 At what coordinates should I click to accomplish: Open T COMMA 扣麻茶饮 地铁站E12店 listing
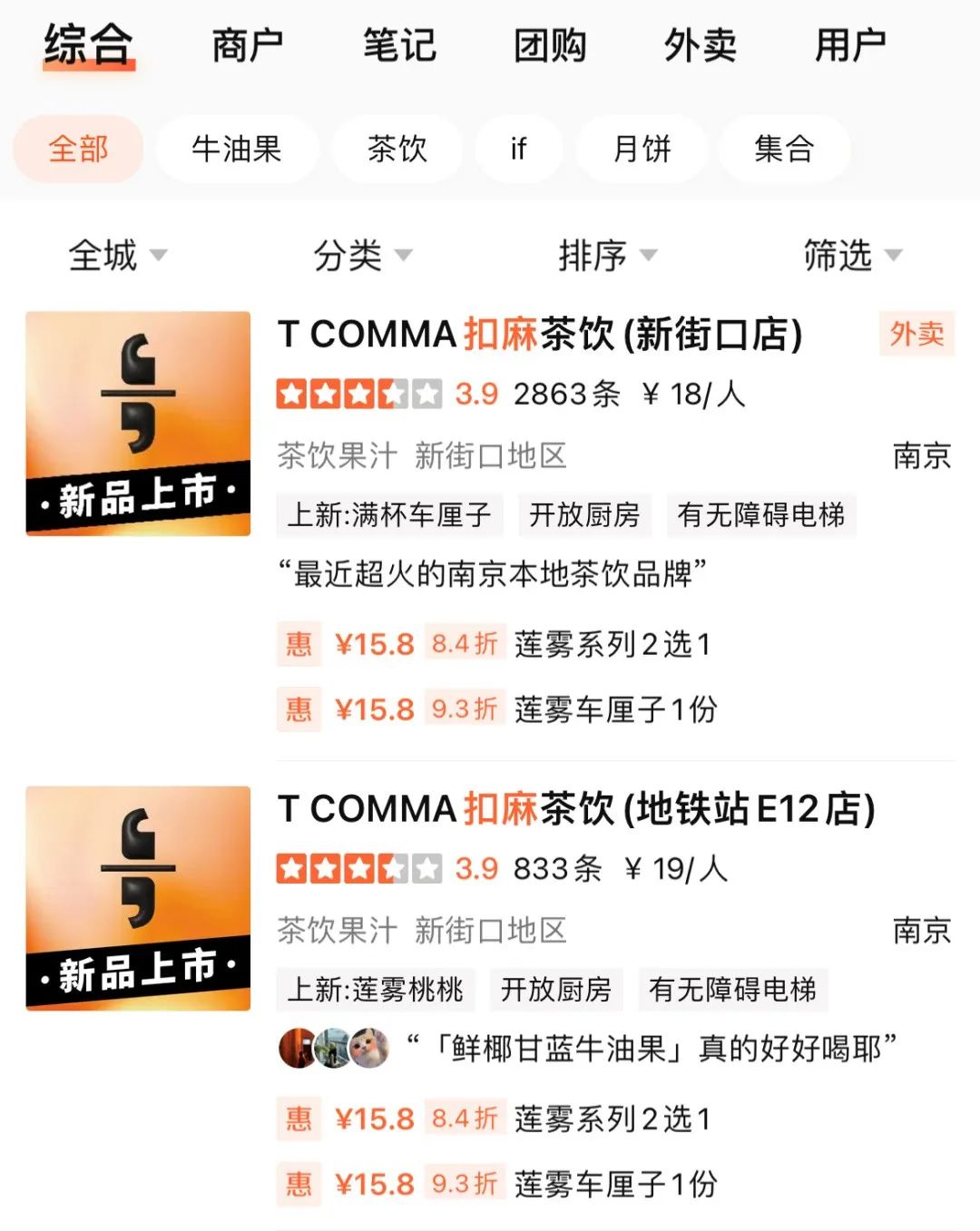(x=576, y=809)
